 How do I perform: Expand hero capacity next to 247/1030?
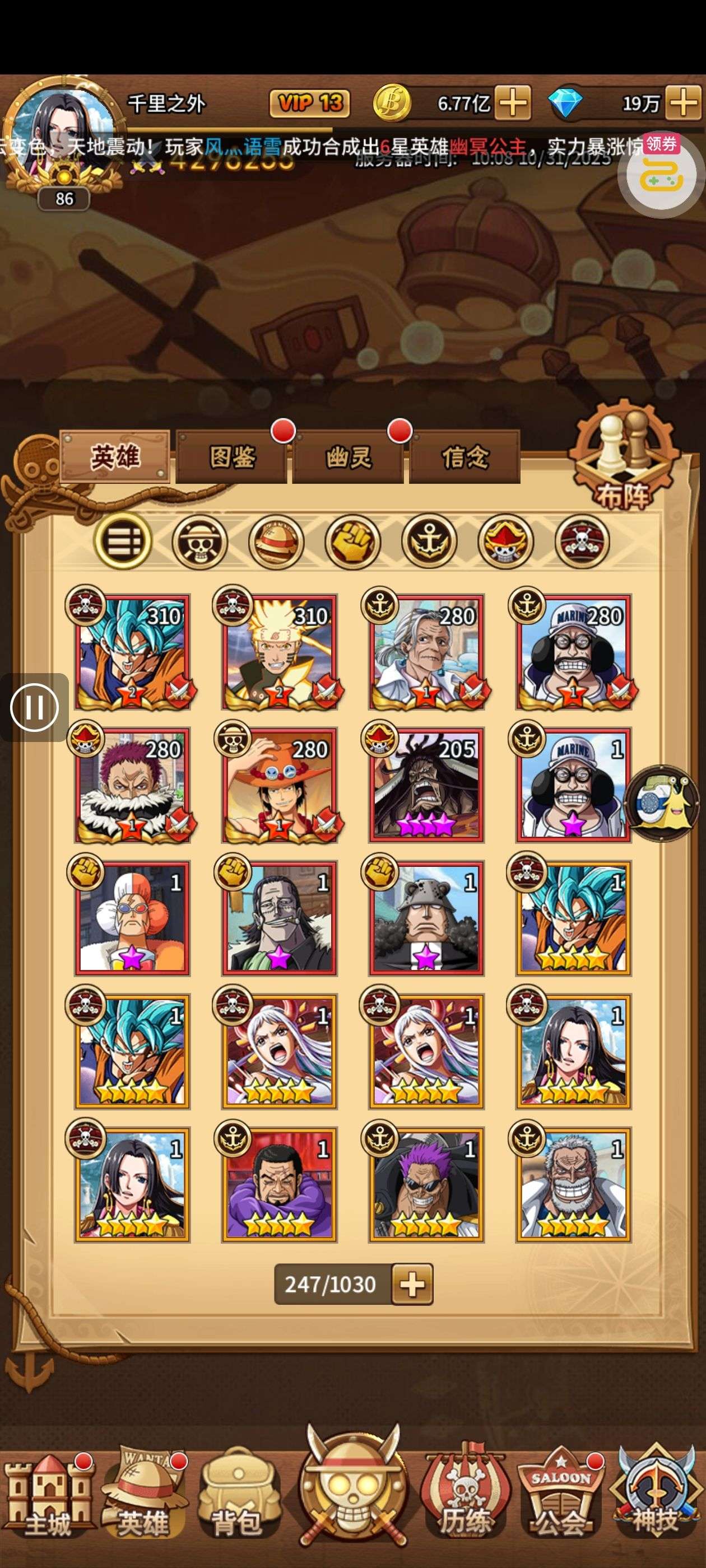pos(412,1284)
